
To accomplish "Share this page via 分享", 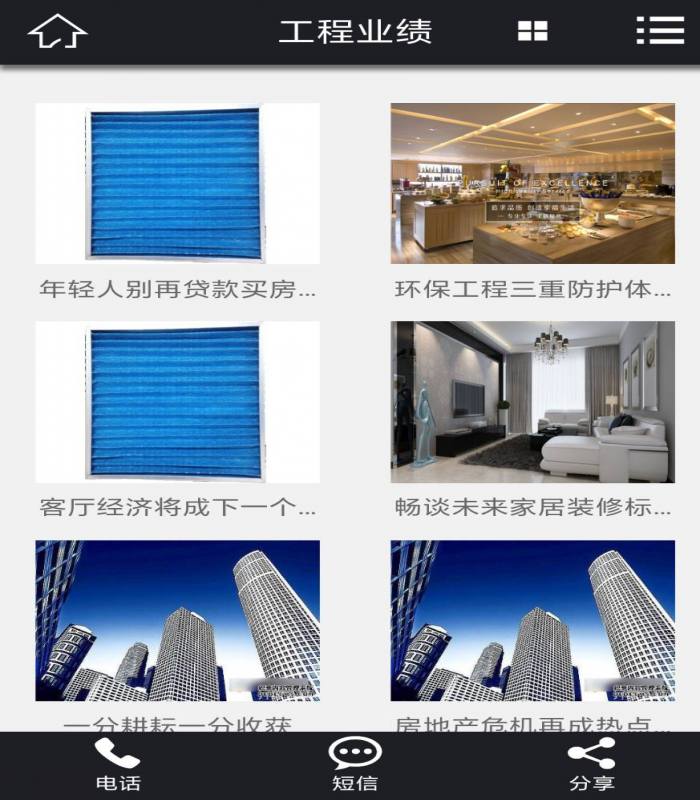I will click(591, 765).
